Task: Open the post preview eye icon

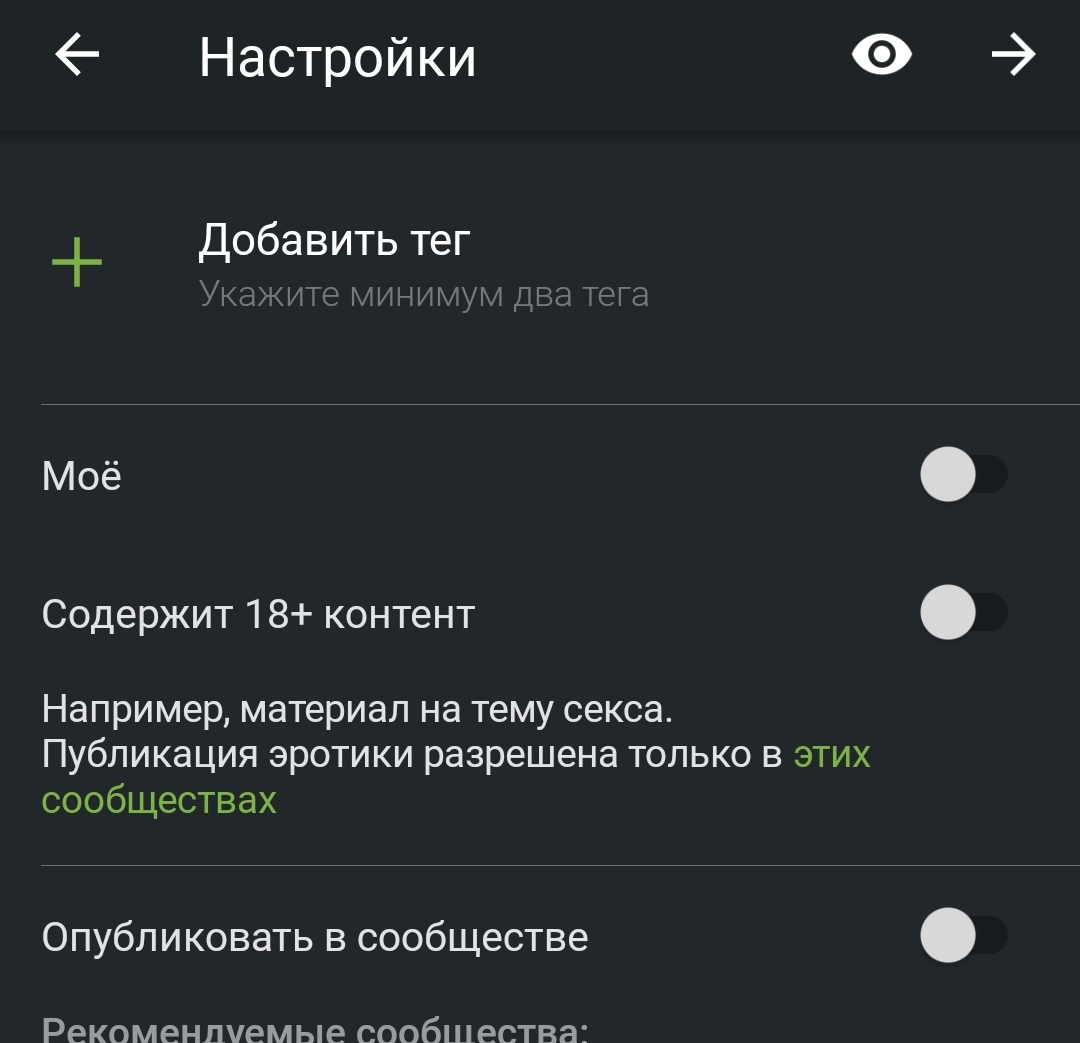Action: [881, 55]
